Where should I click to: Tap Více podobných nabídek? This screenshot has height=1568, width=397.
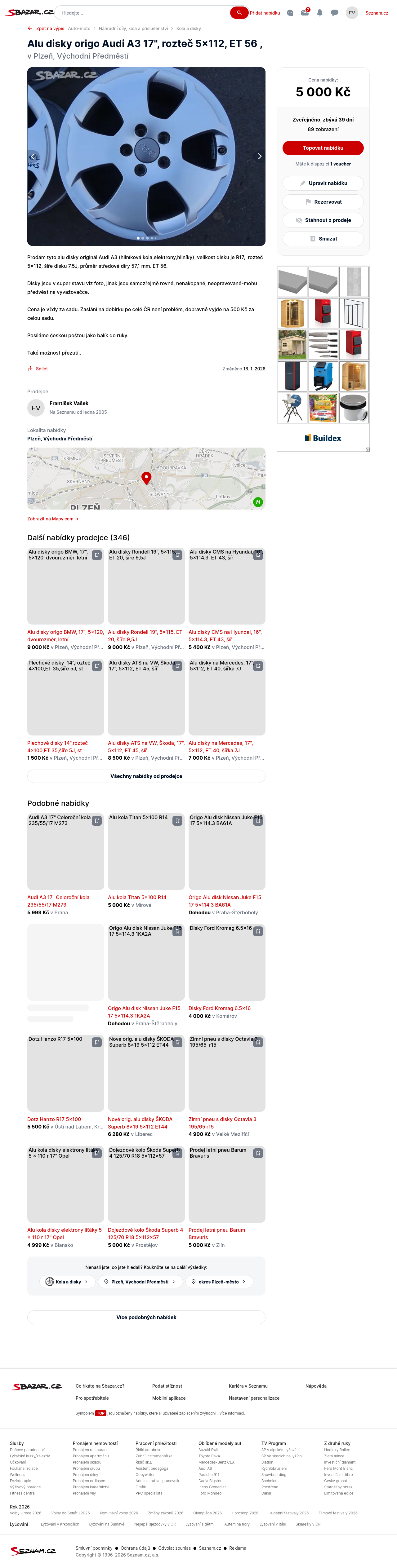[146, 1317]
